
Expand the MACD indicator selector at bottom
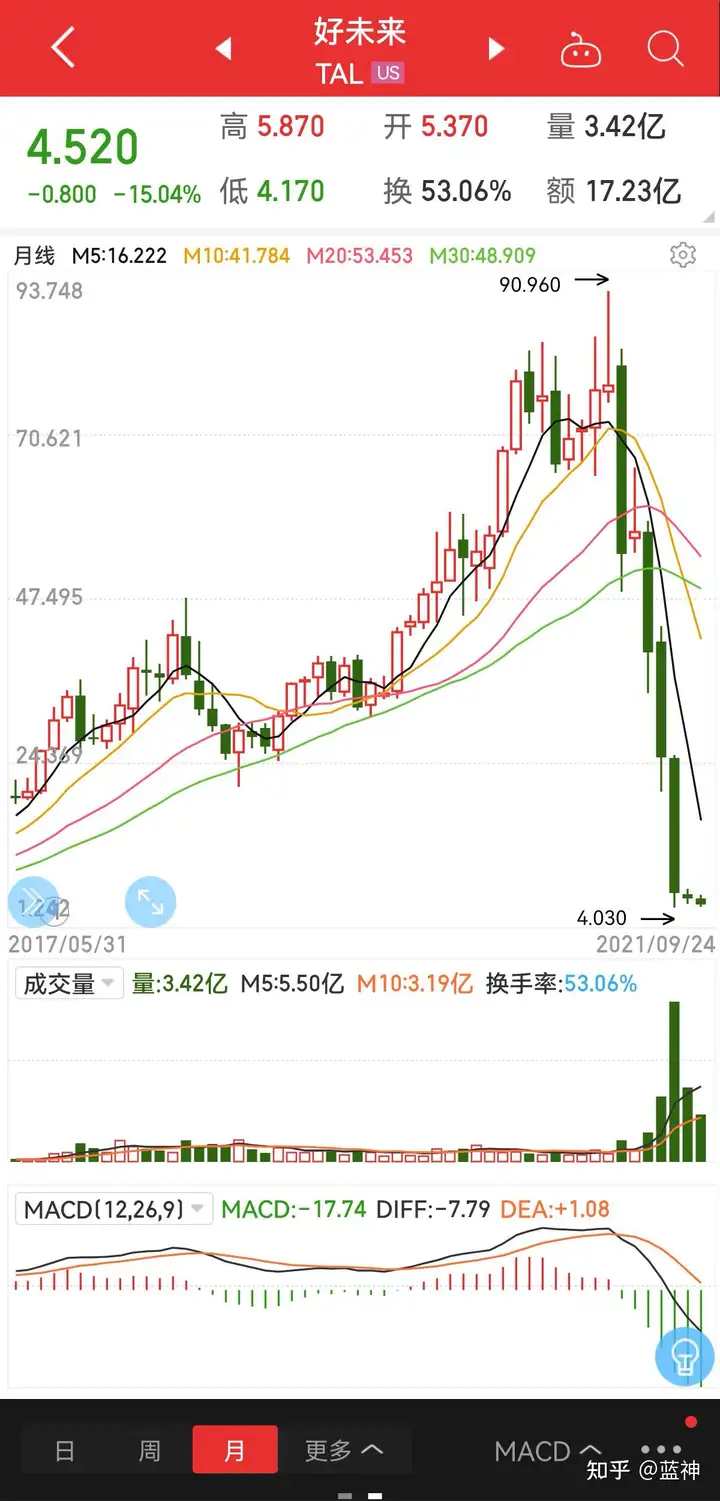[549, 1451]
